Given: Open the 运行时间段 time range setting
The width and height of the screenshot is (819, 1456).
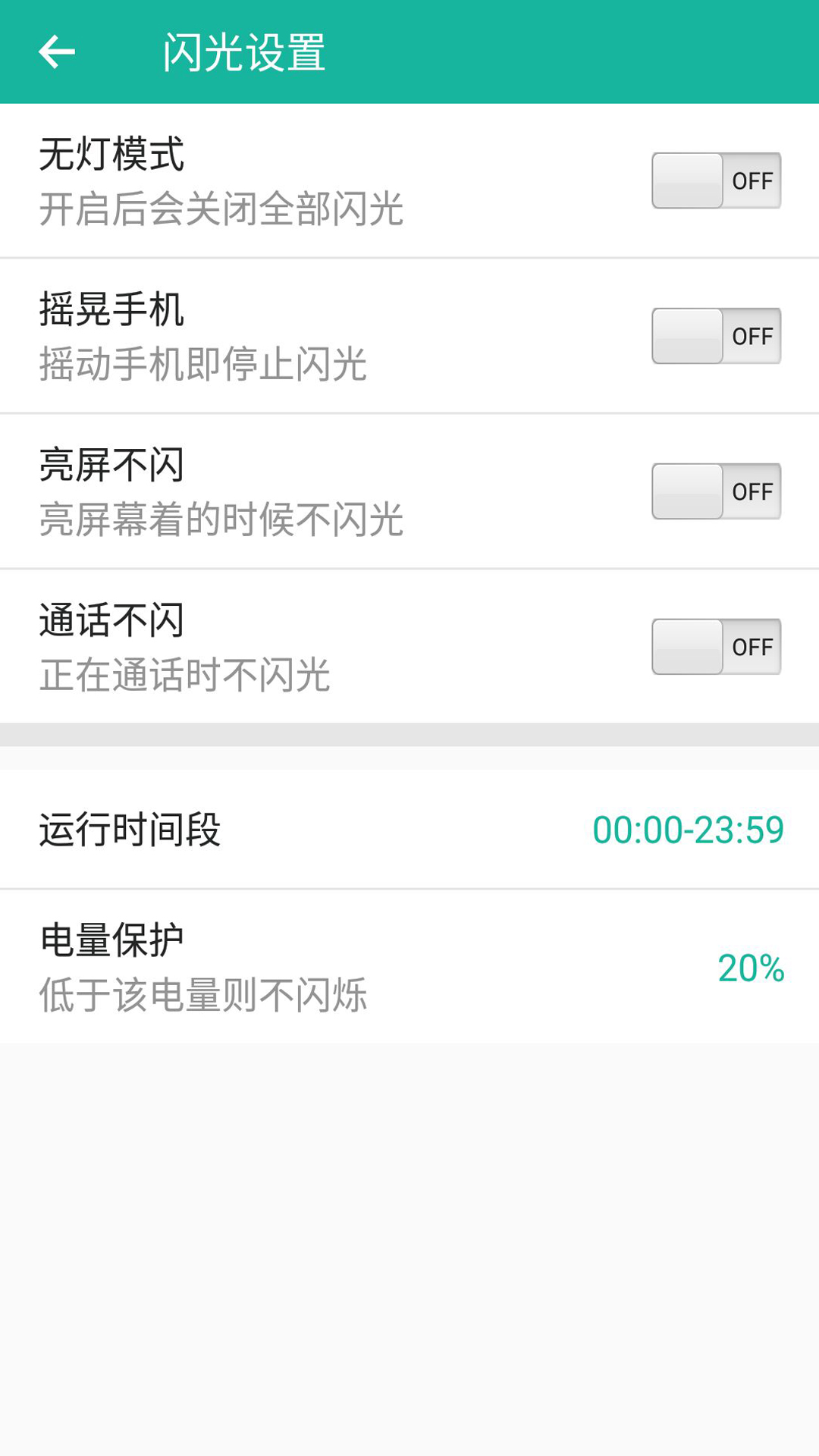Looking at the screenshot, I should point(303,829).
